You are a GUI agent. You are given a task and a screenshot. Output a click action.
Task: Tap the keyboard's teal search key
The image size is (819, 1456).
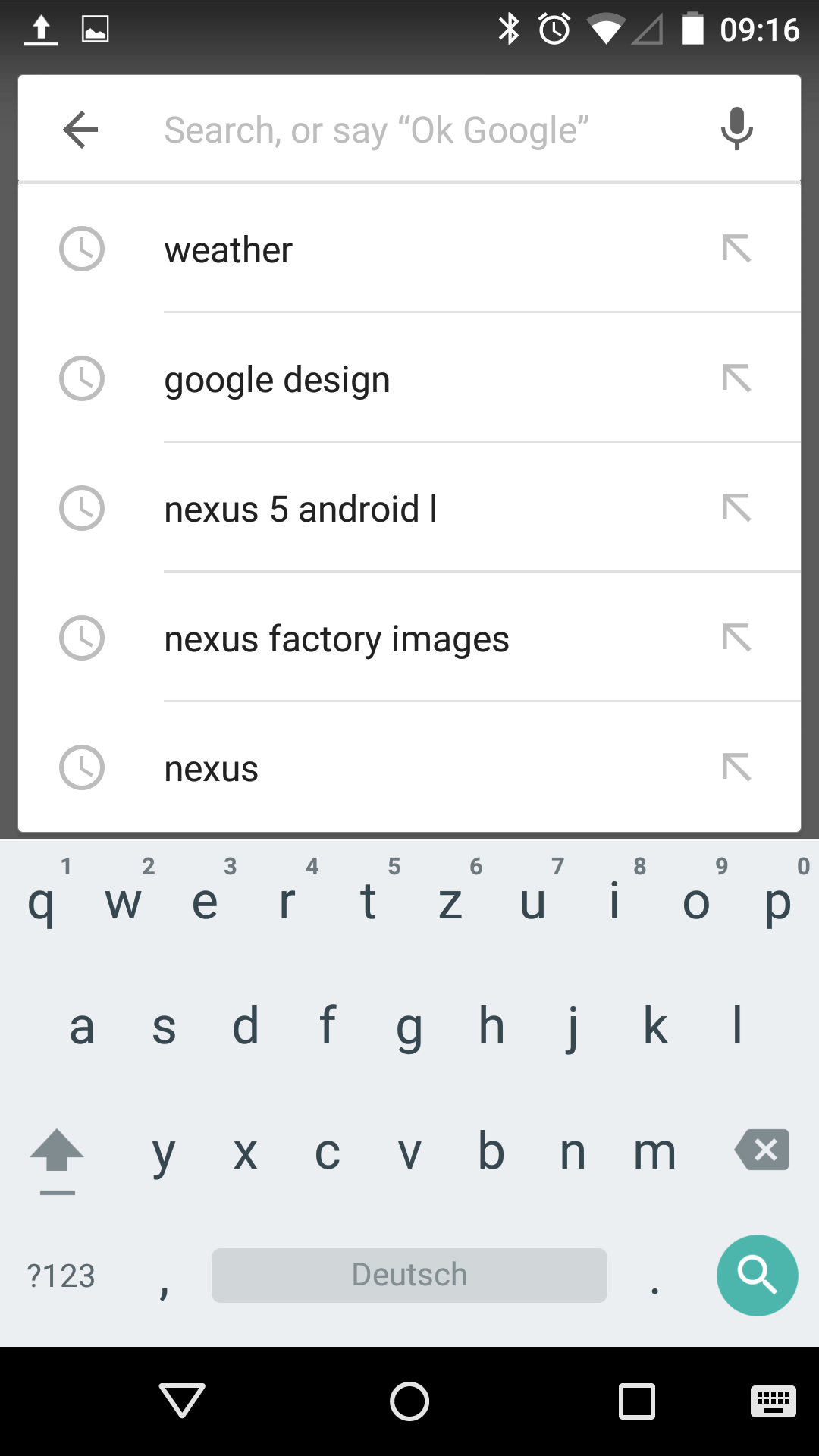pyautogui.click(x=757, y=1275)
